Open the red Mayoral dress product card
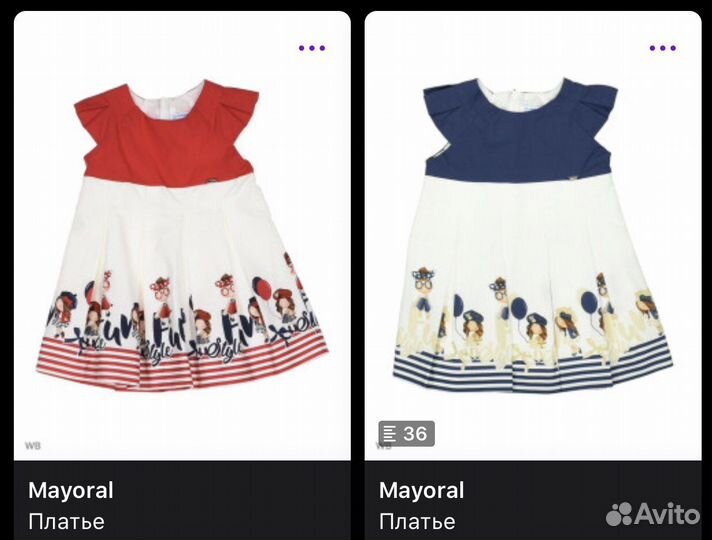712x540 pixels. tap(182, 240)
